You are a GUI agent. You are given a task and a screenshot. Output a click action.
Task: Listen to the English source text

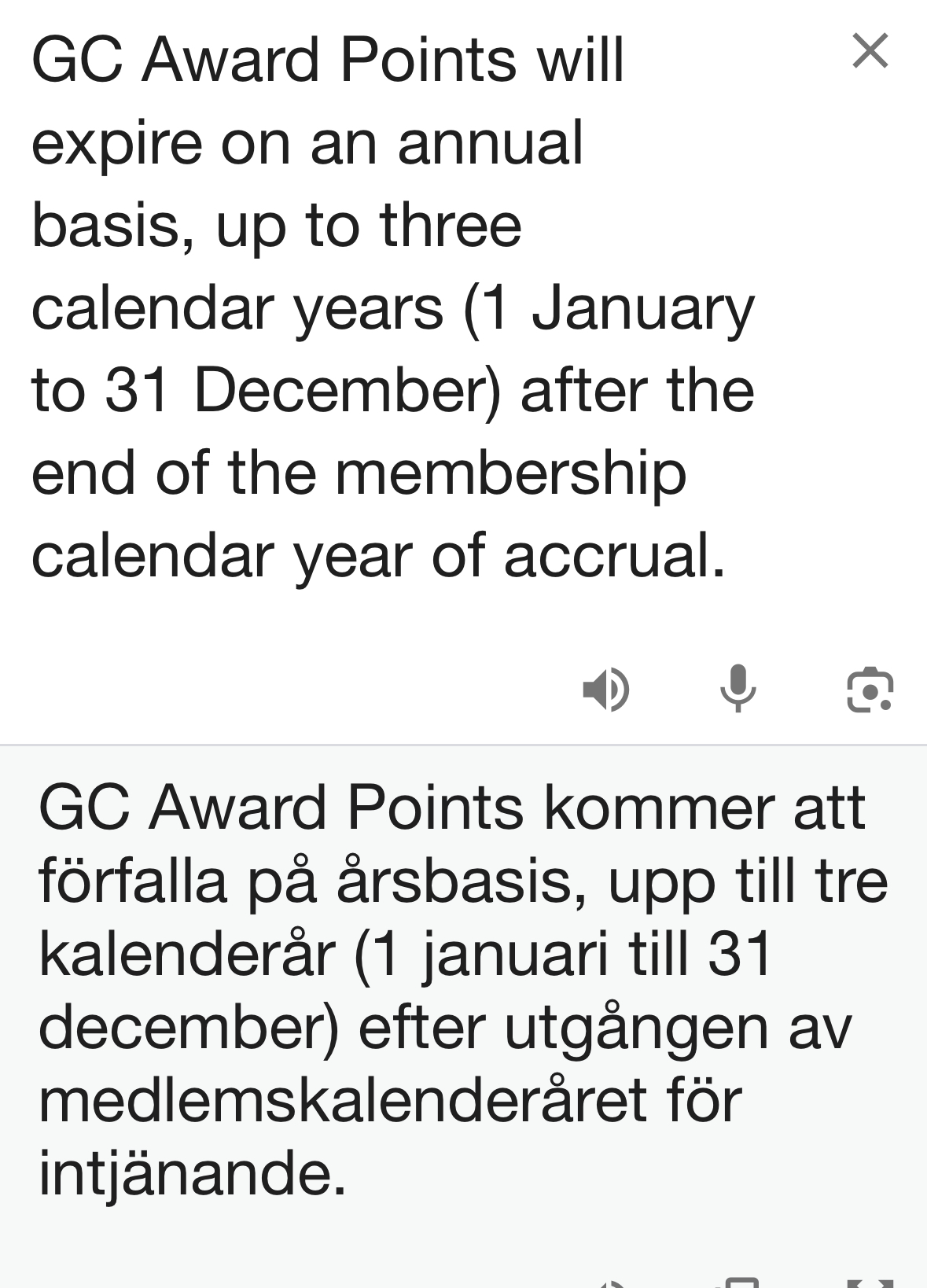pyautogui.click(x=605, y=690)
